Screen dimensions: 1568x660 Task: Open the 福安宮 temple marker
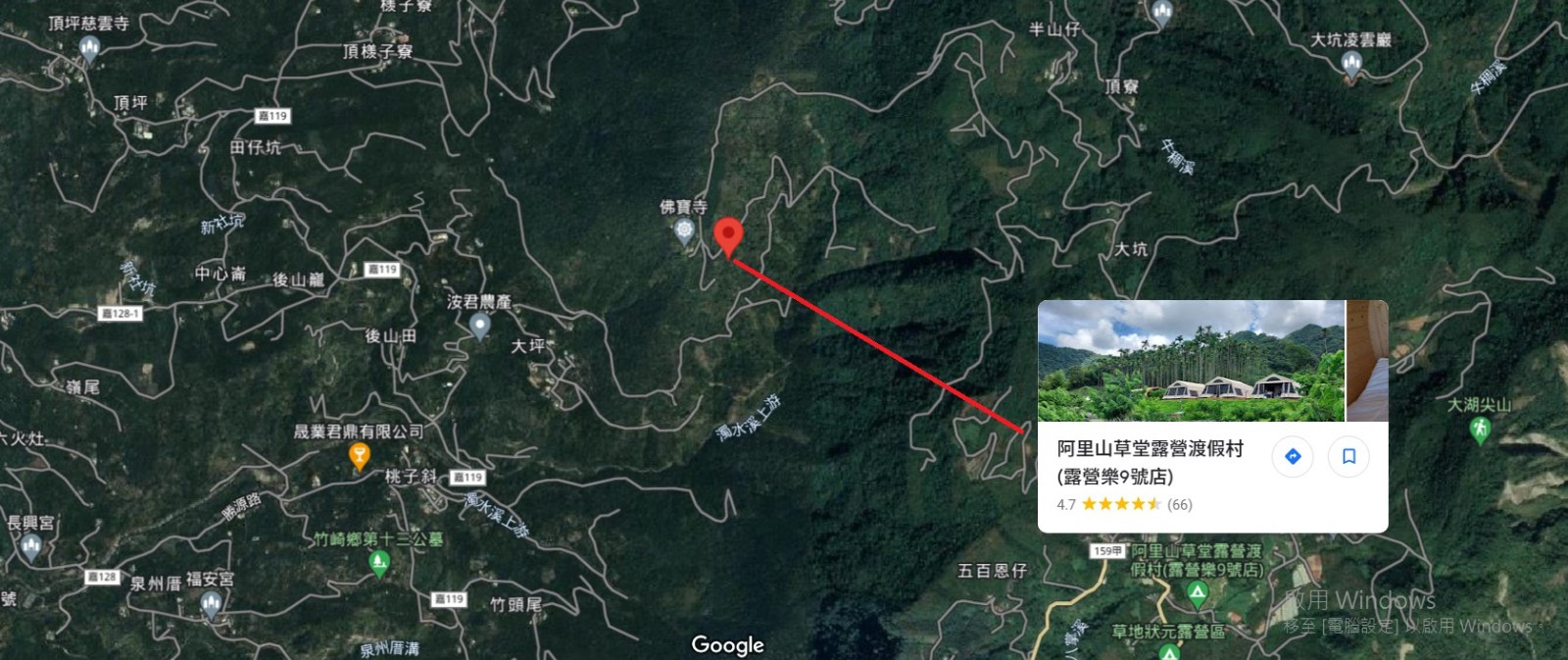(x=211, y=603)
